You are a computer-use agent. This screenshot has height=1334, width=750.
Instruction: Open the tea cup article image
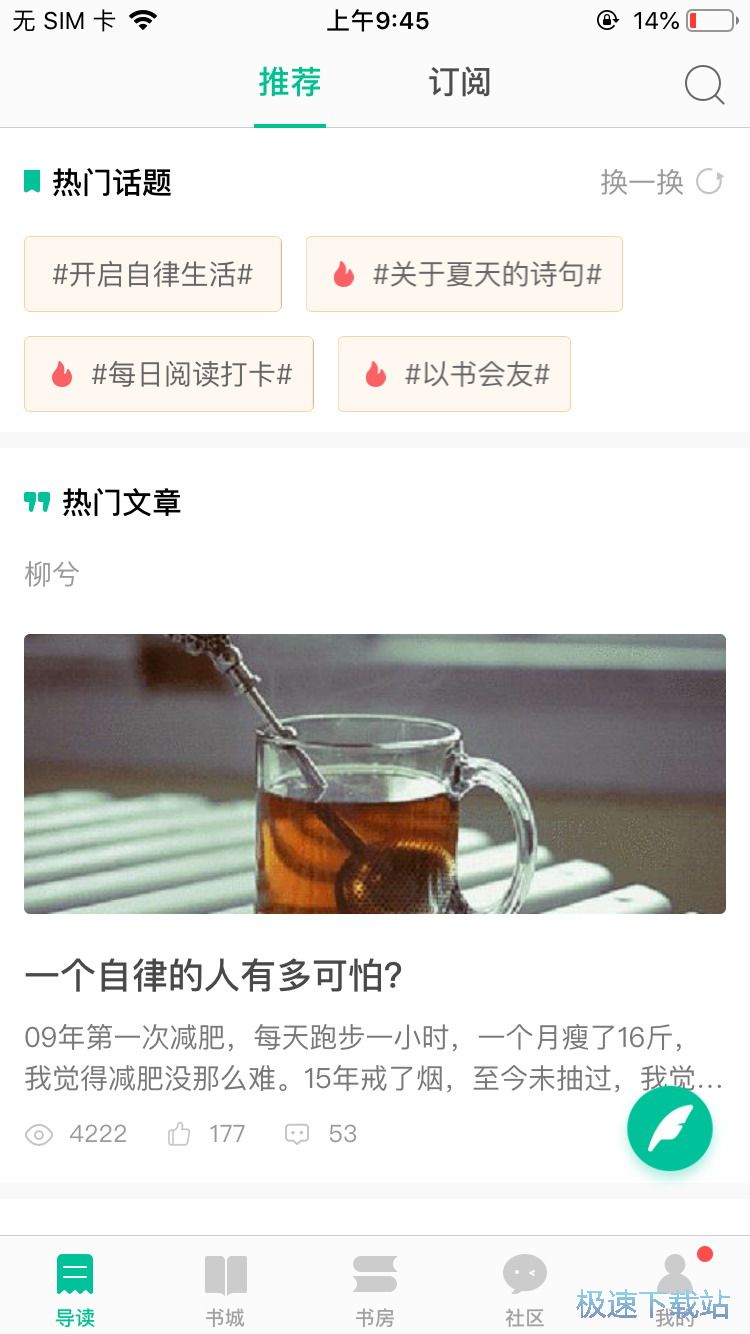(375, 773)
